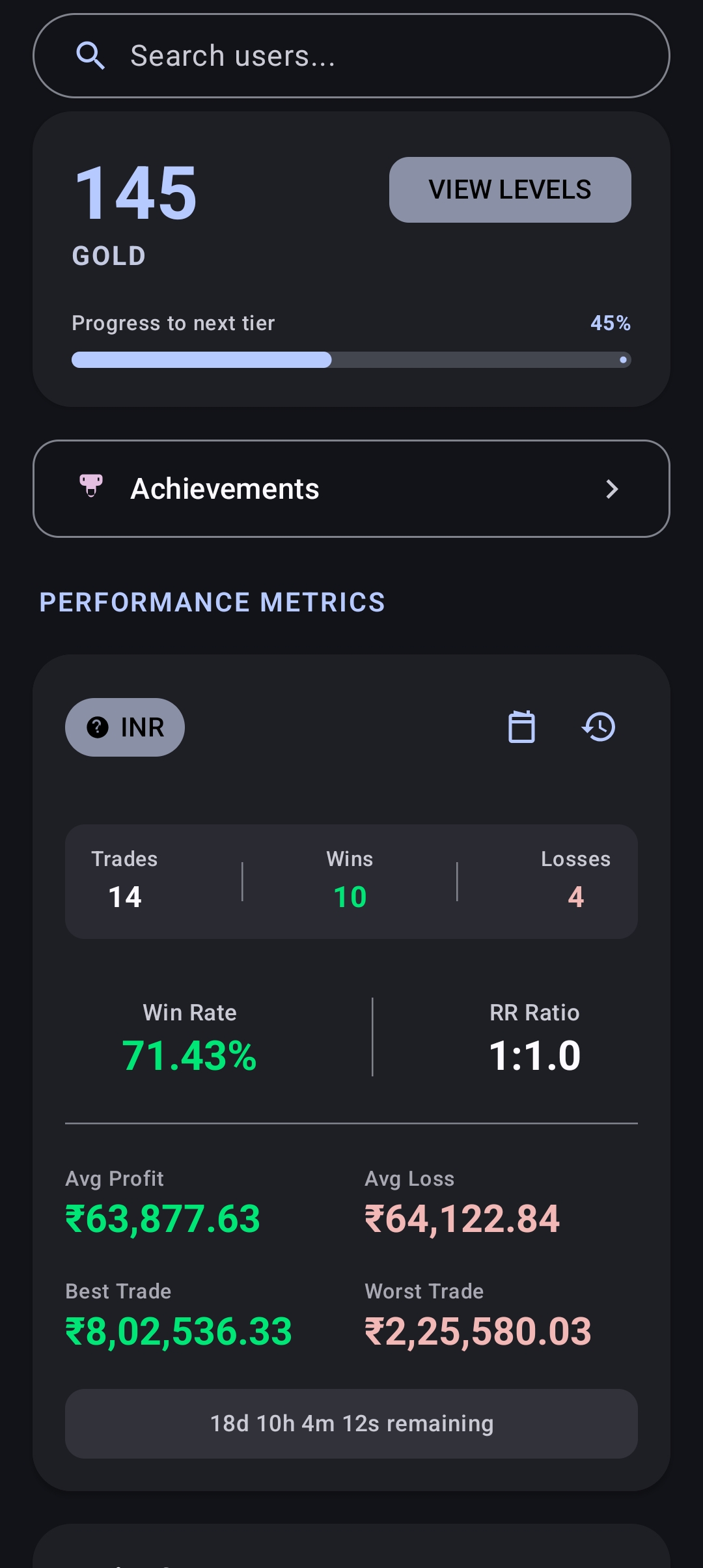Click the Losses value 4

pyautogui.click(x=575, y=895)
